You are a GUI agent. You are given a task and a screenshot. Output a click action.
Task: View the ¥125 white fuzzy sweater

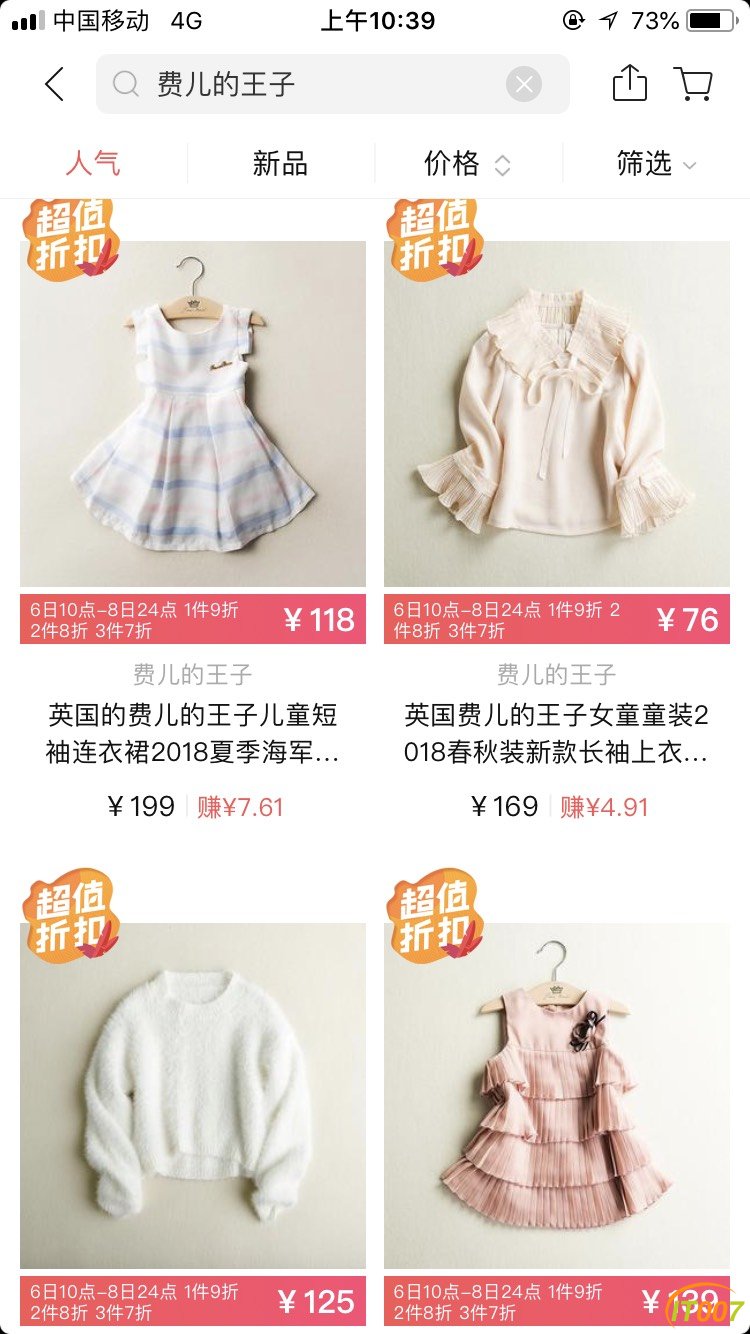point(193,1095)
